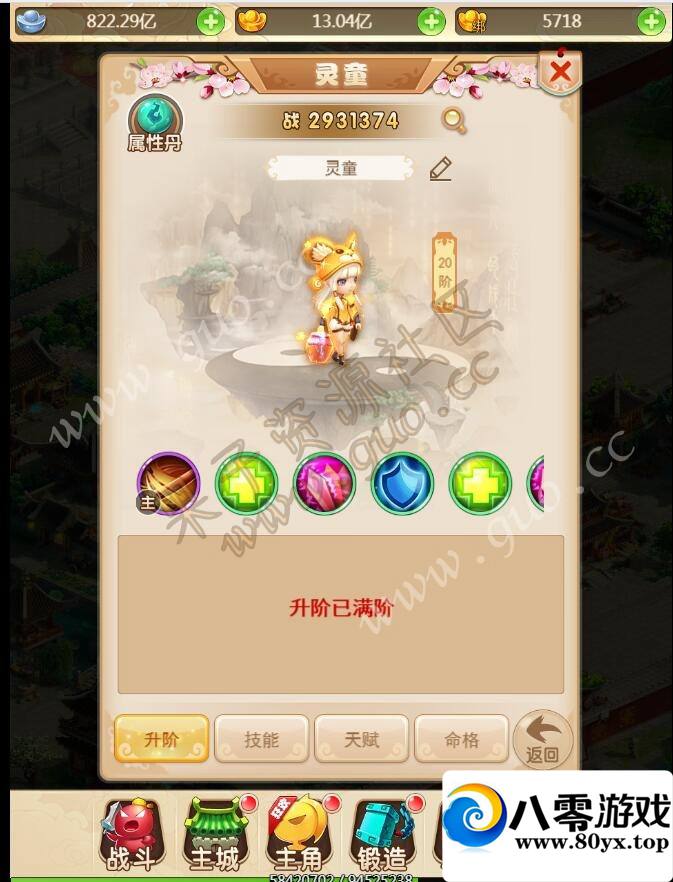Viewport: 673px width, 882px height.
Task: Go to 主城 in bottom navigation
Action: (x=212, y=835)
